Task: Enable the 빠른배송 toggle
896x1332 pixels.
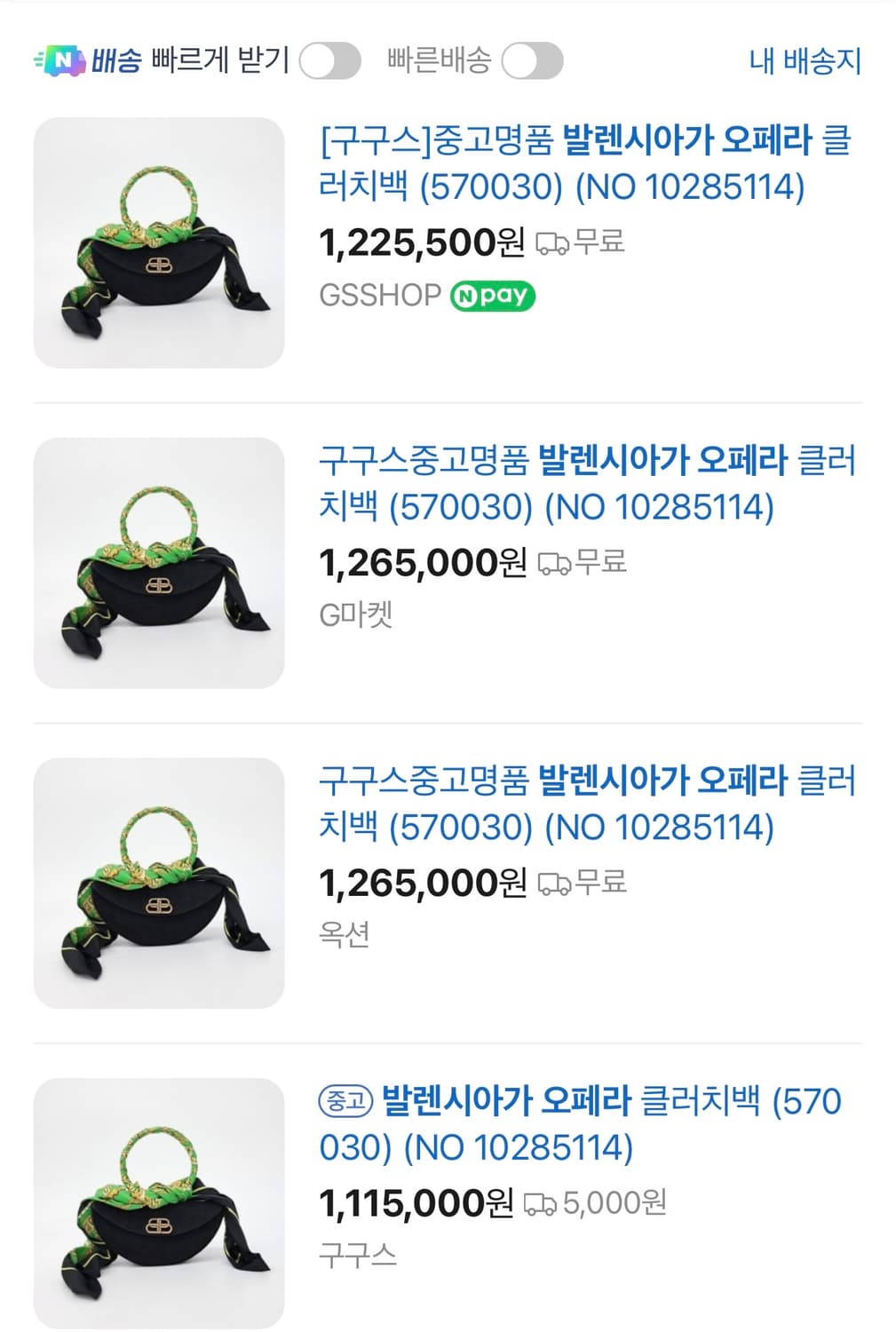Action: coord(534,57)
